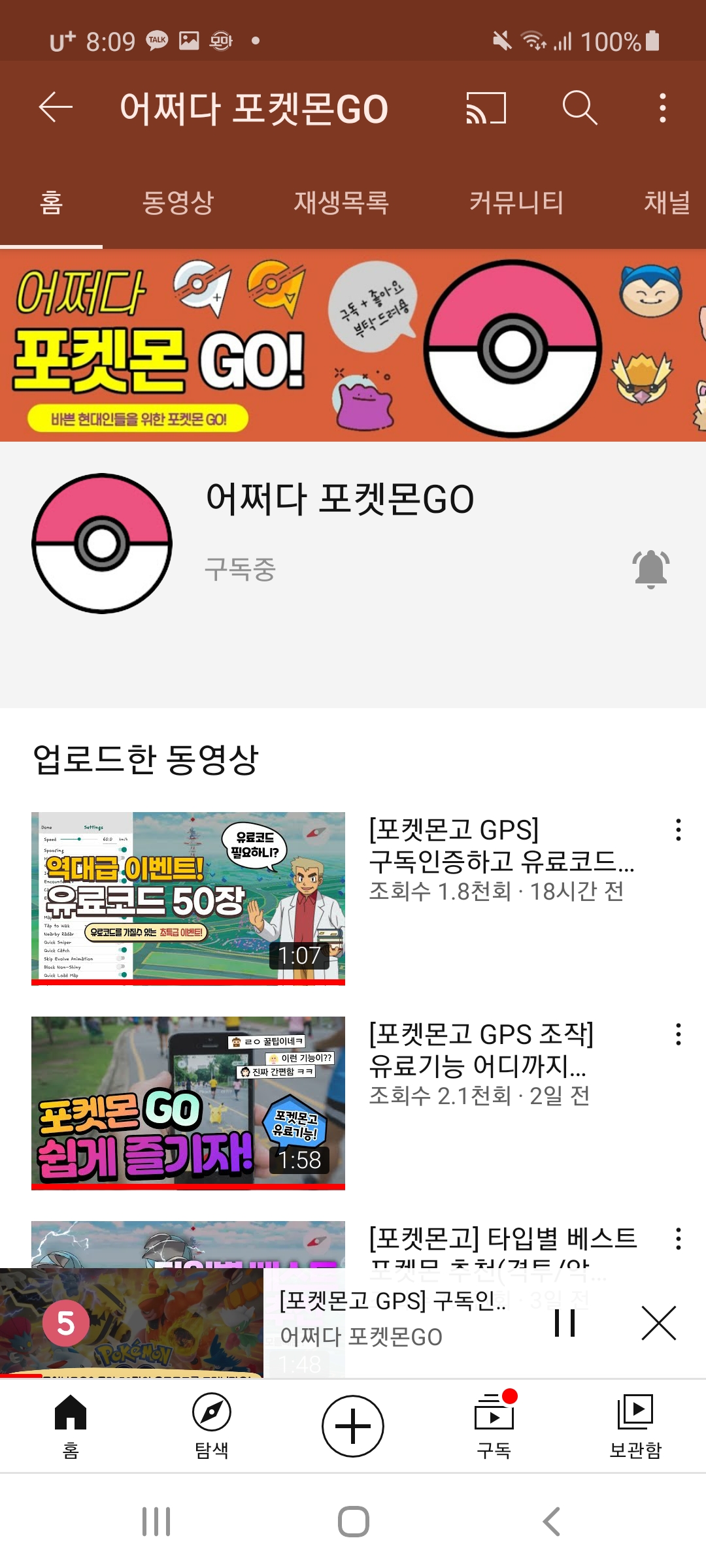Tap the 구독중 subscription button

(241, 569)
